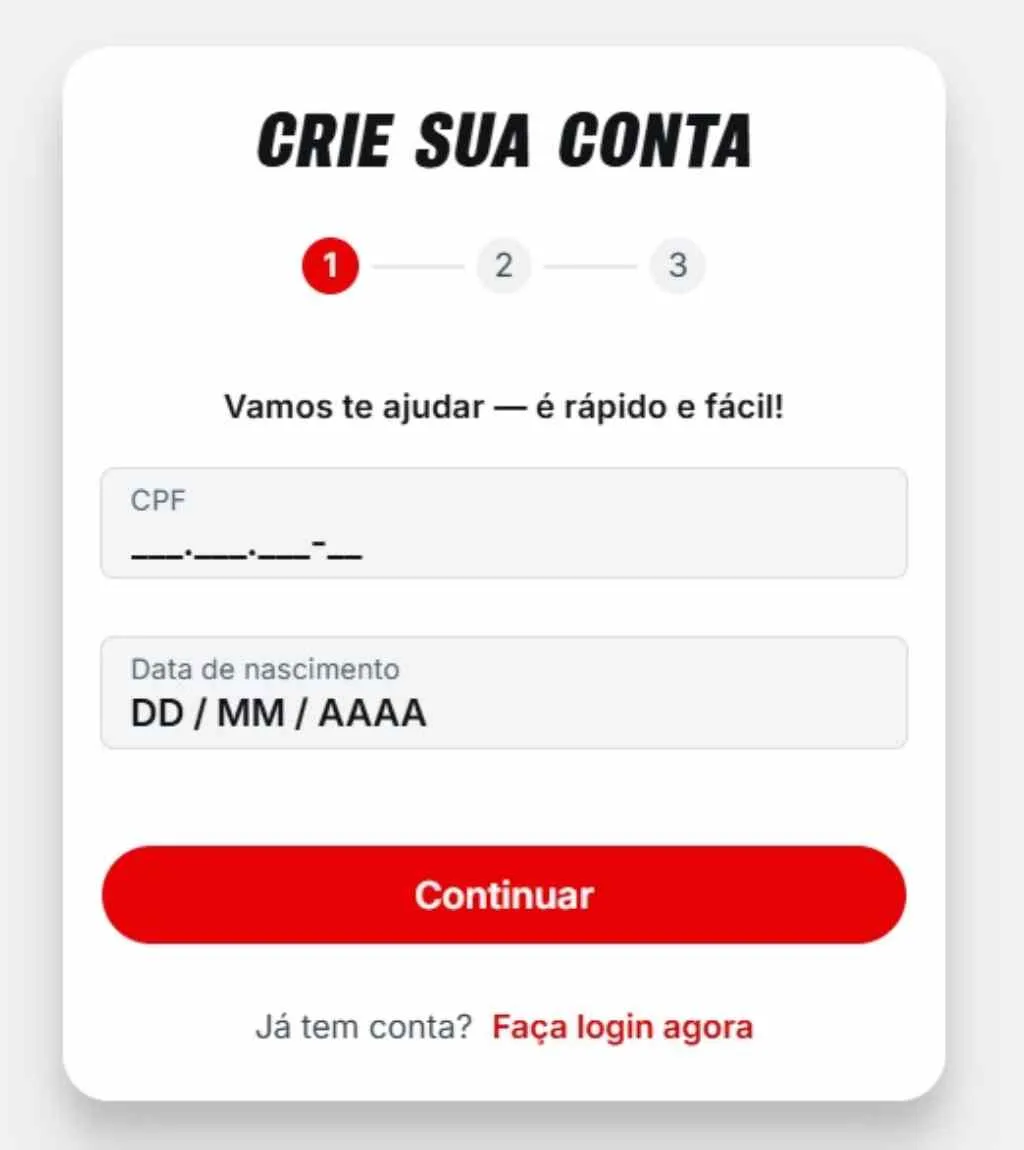Select step 1 in the progress indicator
This screenshot has width=1024, height=1150.
tap(330, 265)
